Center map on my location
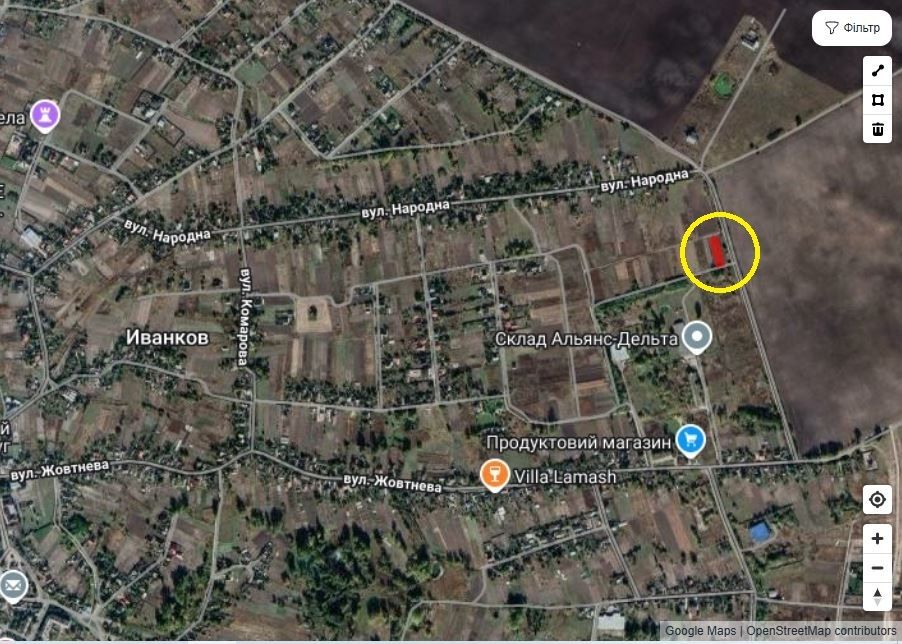The height and width of the screenshot is (644, 902). 877,499
